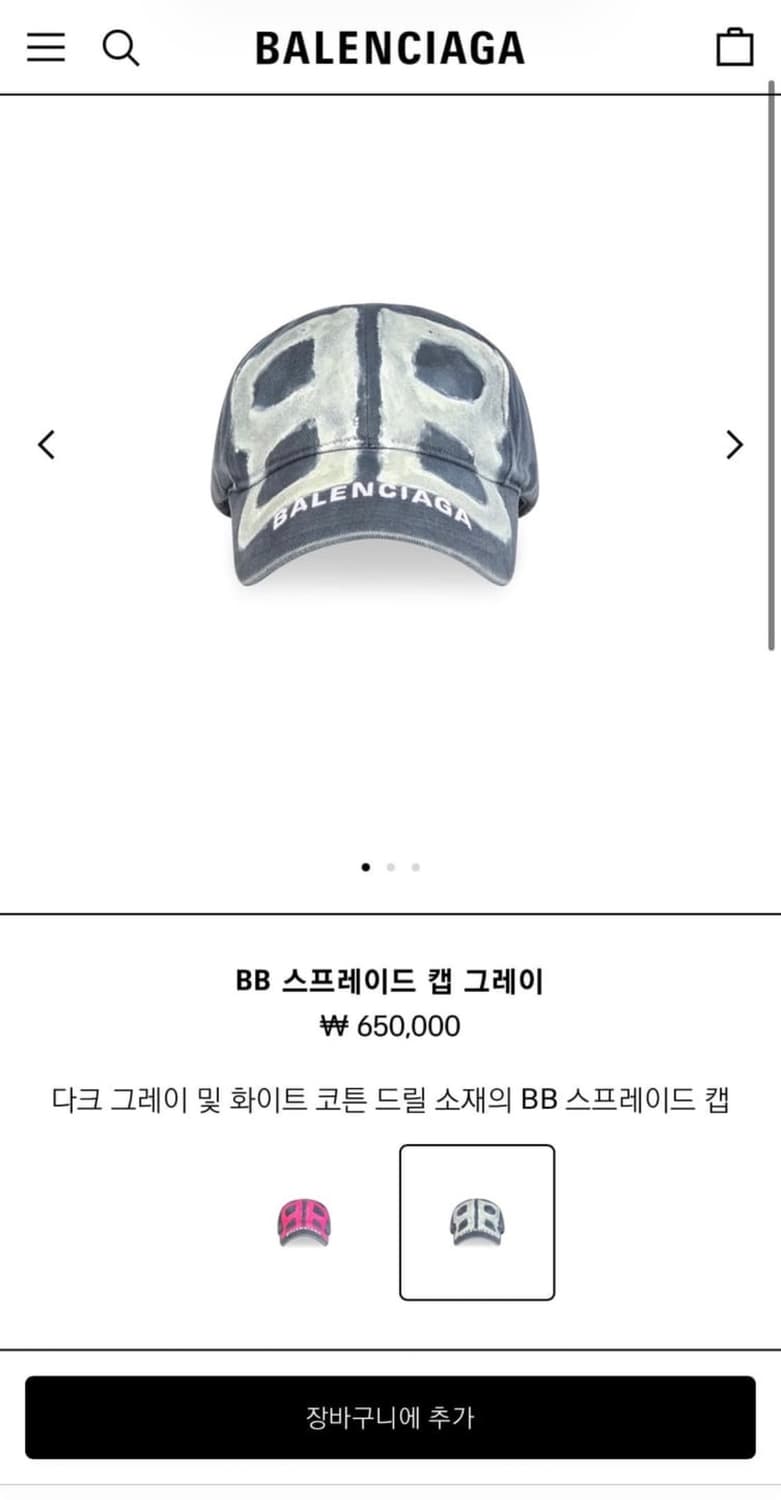Viewport: 781px width, 1500px height.
Task: Click the price ₩ 650,000 text
Action: pos(390,1026)
